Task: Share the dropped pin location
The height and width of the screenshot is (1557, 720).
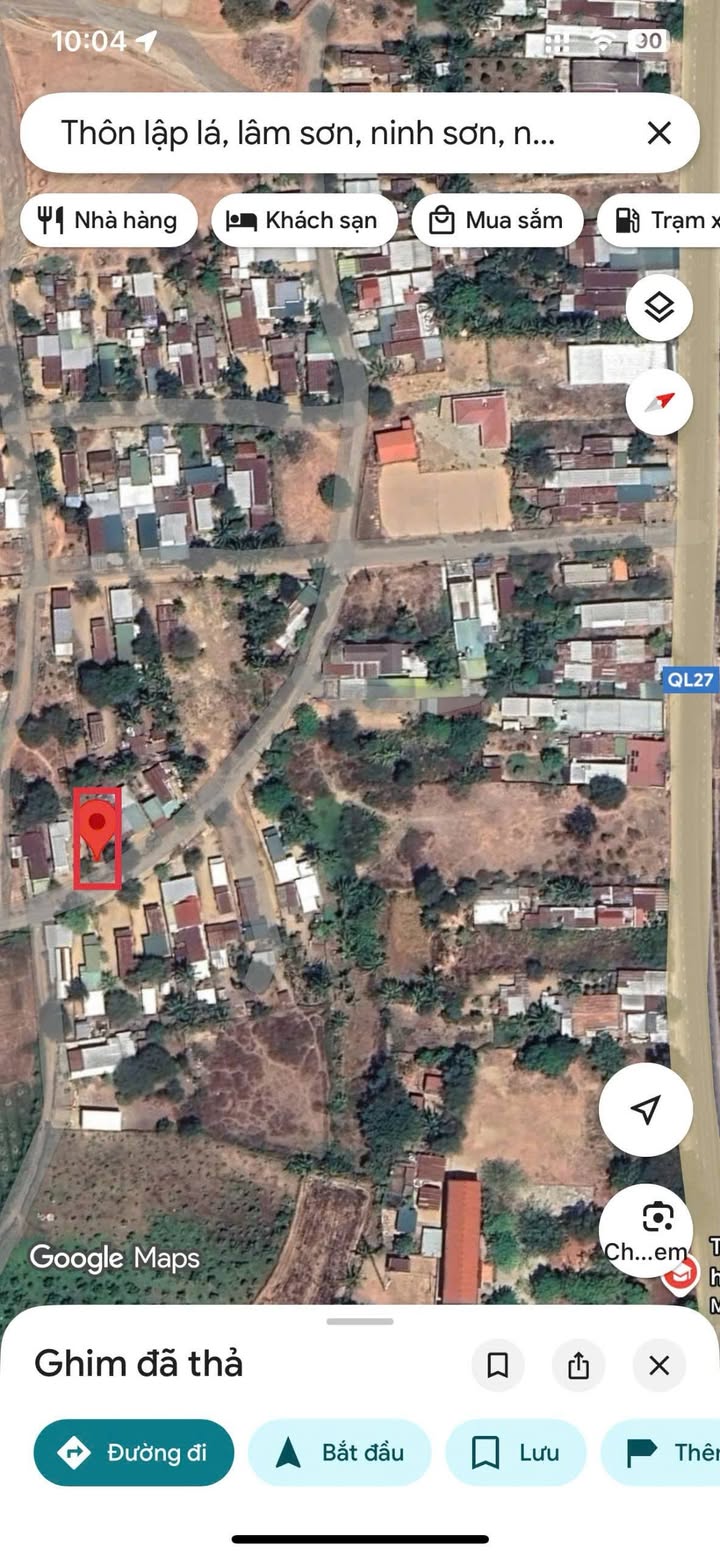Action: [x=578, y=1365]
